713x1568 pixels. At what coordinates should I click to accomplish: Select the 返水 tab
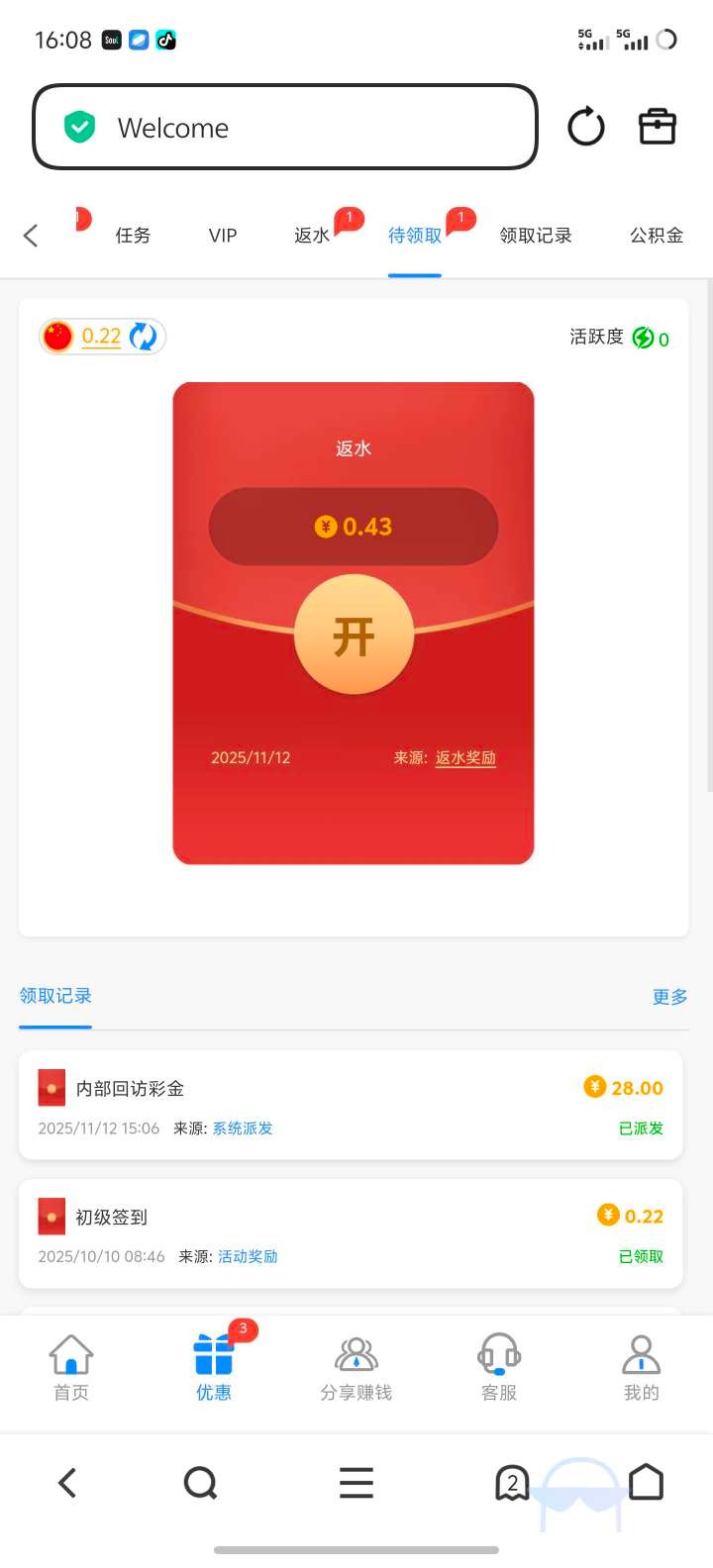click(x=312, y=236)
